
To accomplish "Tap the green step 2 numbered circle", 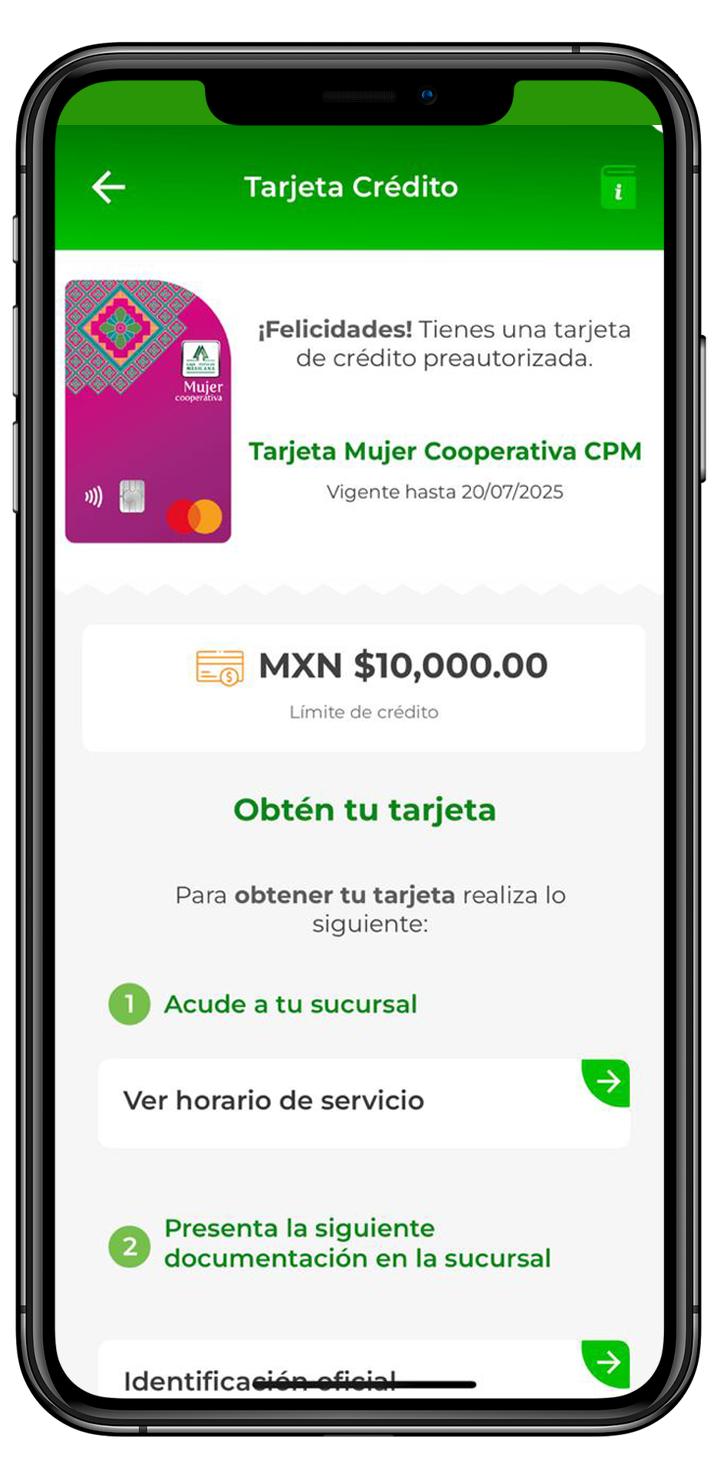I will pyautogui.click(x=128, y=1246).
